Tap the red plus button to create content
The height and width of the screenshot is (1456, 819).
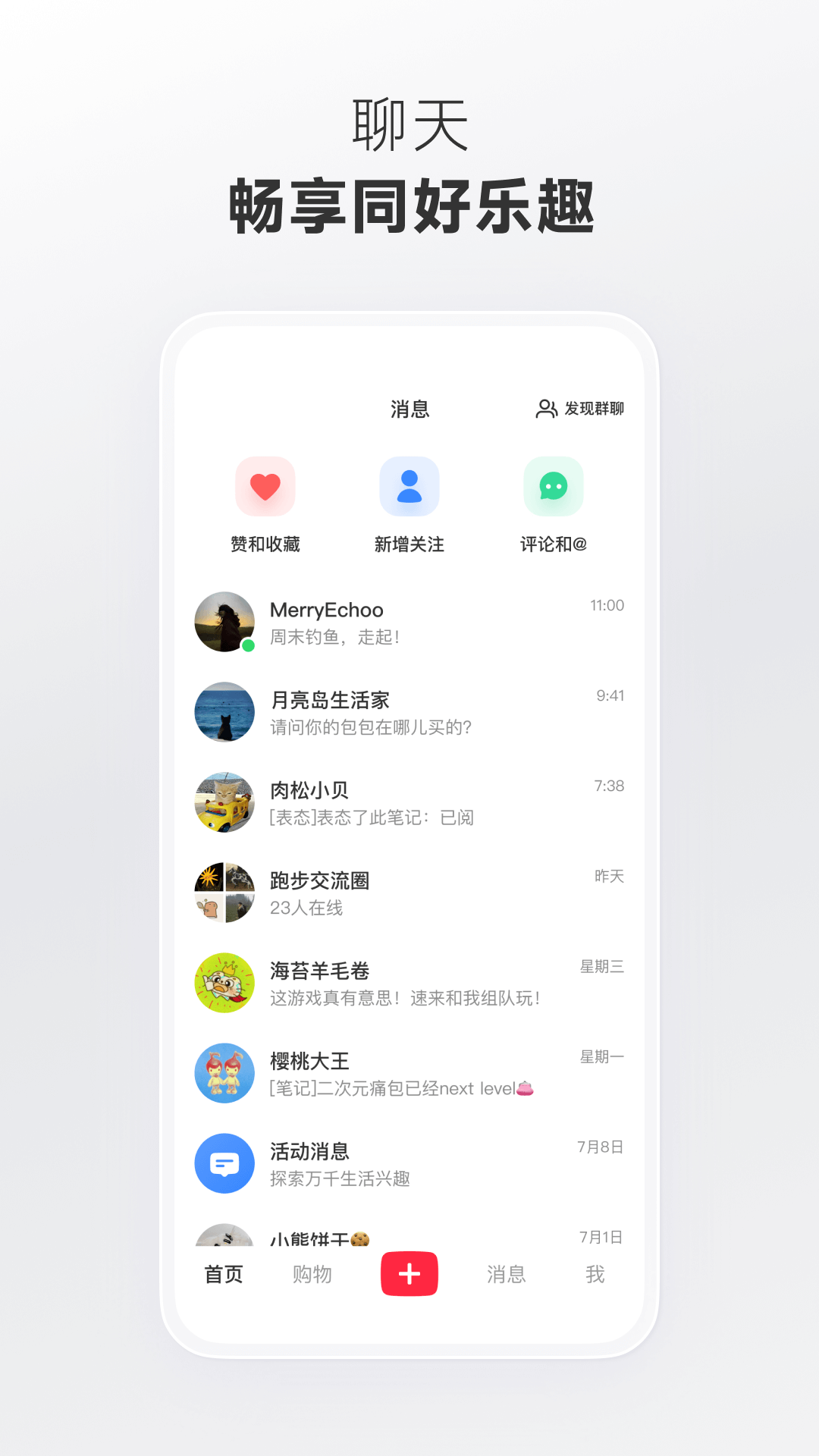[409, 1274]
